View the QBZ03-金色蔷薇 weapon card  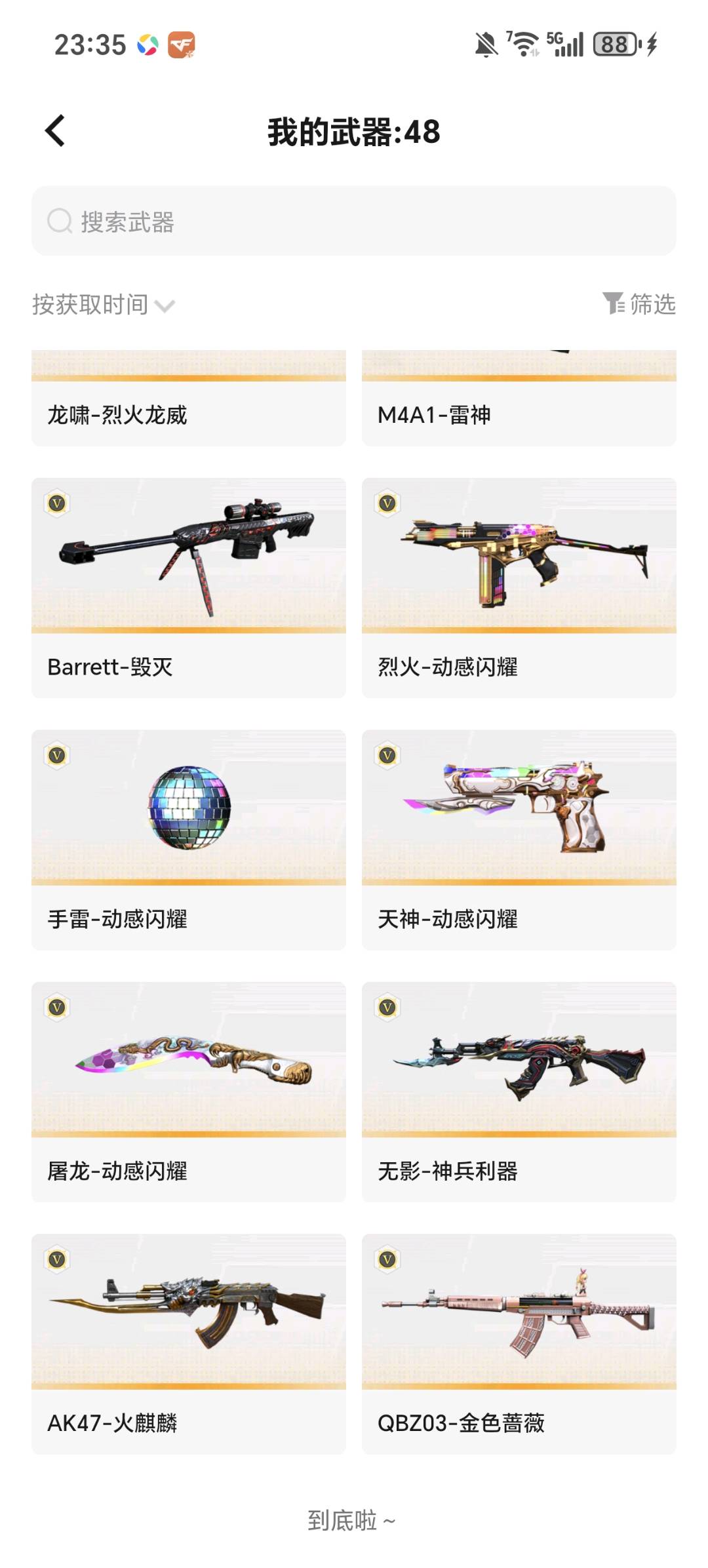pos(519,1344)
